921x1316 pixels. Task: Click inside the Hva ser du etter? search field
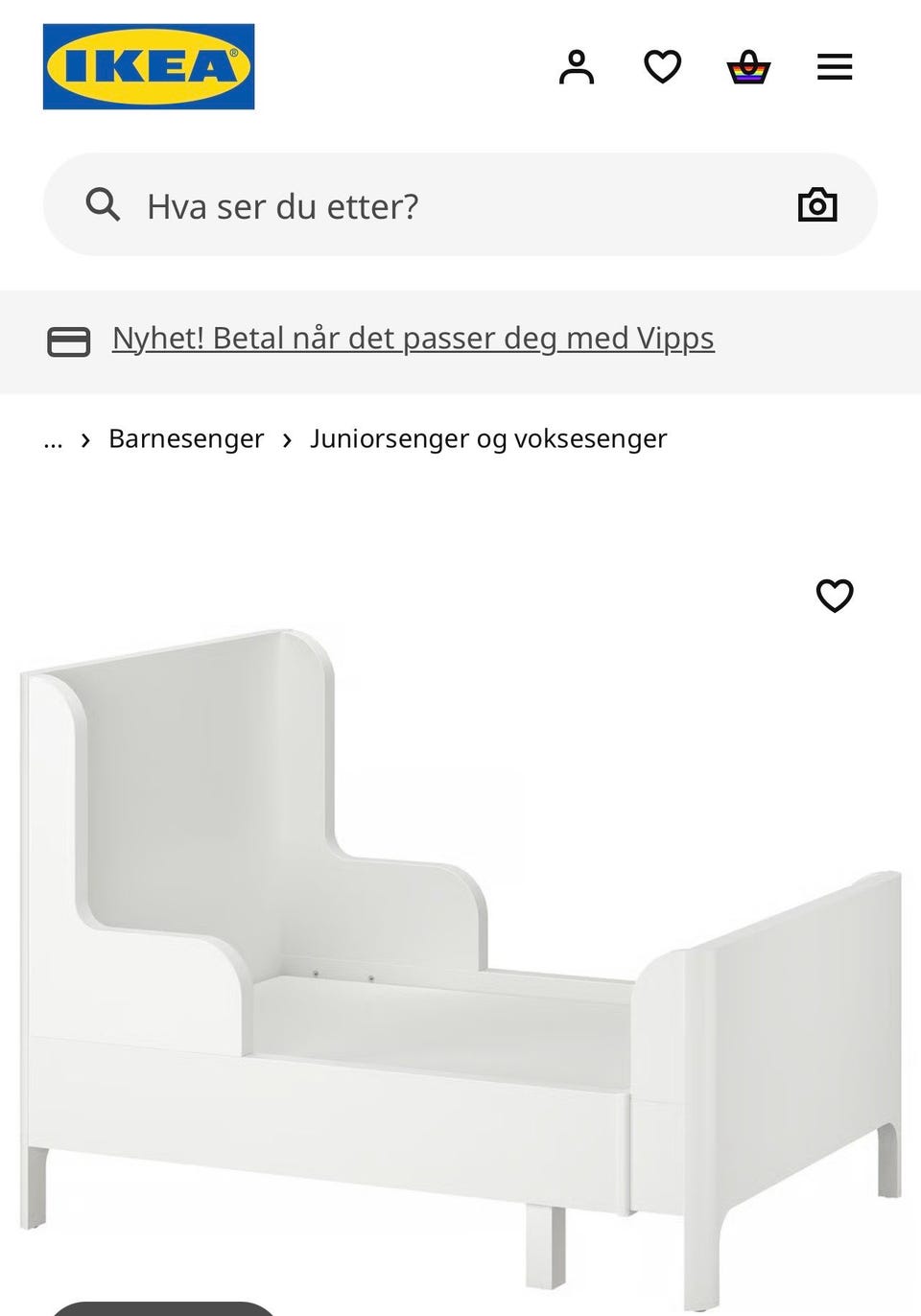coord(384,204)
